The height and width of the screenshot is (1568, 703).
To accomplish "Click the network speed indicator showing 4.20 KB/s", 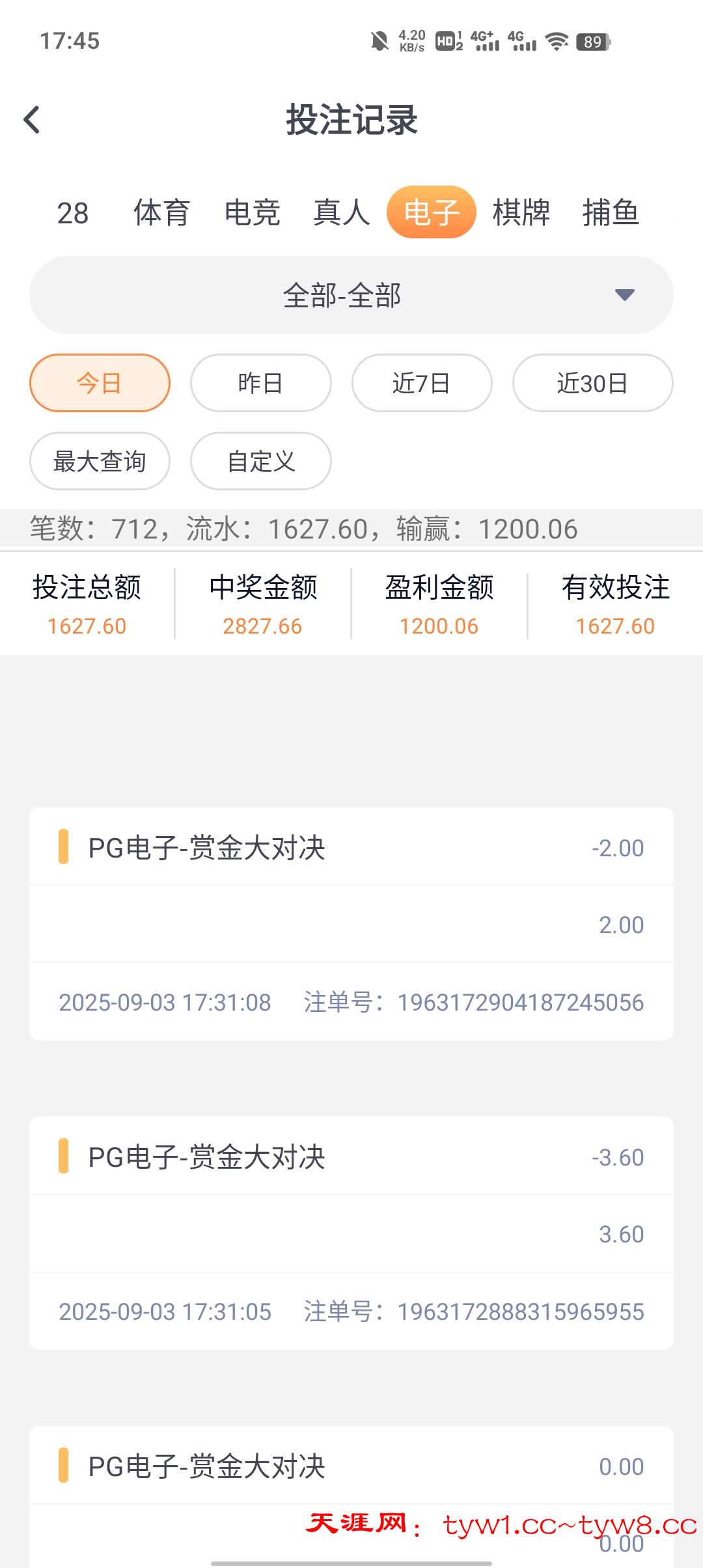I will point(410,41).
